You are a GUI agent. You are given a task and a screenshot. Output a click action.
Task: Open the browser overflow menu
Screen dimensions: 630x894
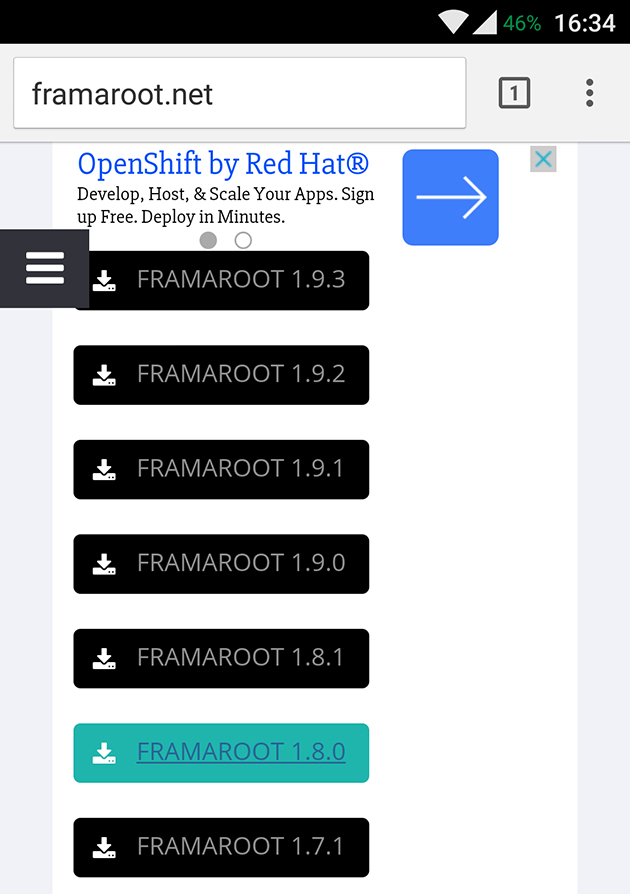590,94
